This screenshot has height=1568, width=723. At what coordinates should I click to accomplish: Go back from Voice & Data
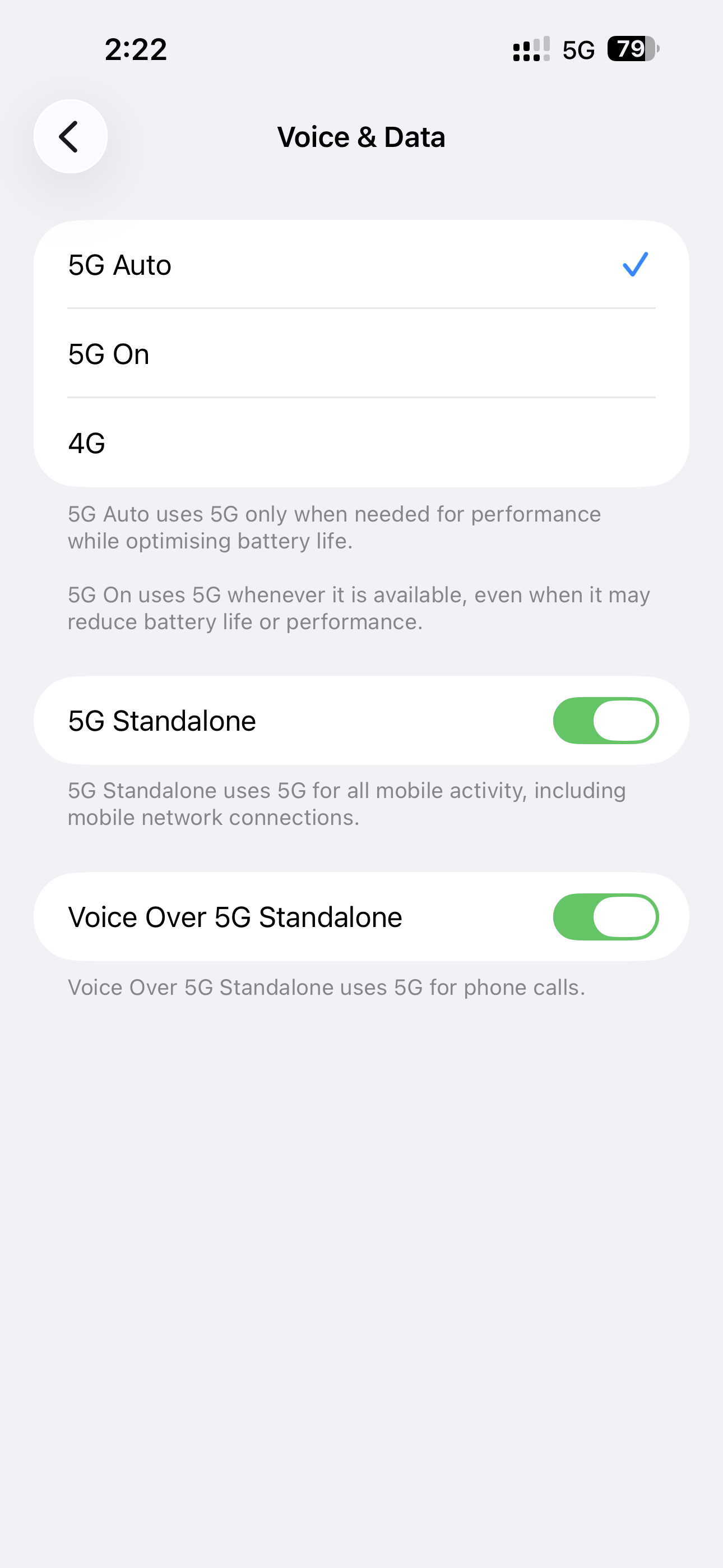(x=71, y=136)
